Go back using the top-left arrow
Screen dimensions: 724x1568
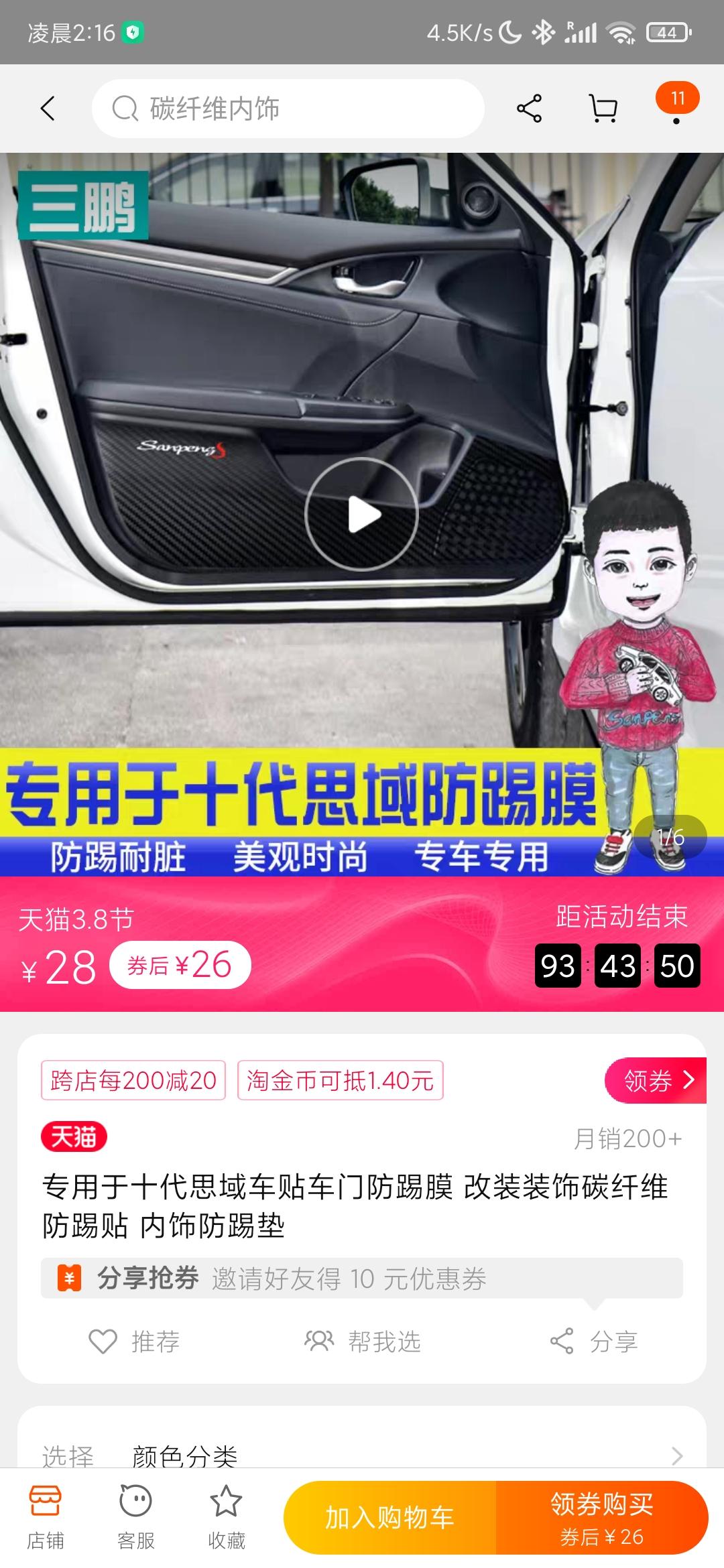(x=47, y=109)
